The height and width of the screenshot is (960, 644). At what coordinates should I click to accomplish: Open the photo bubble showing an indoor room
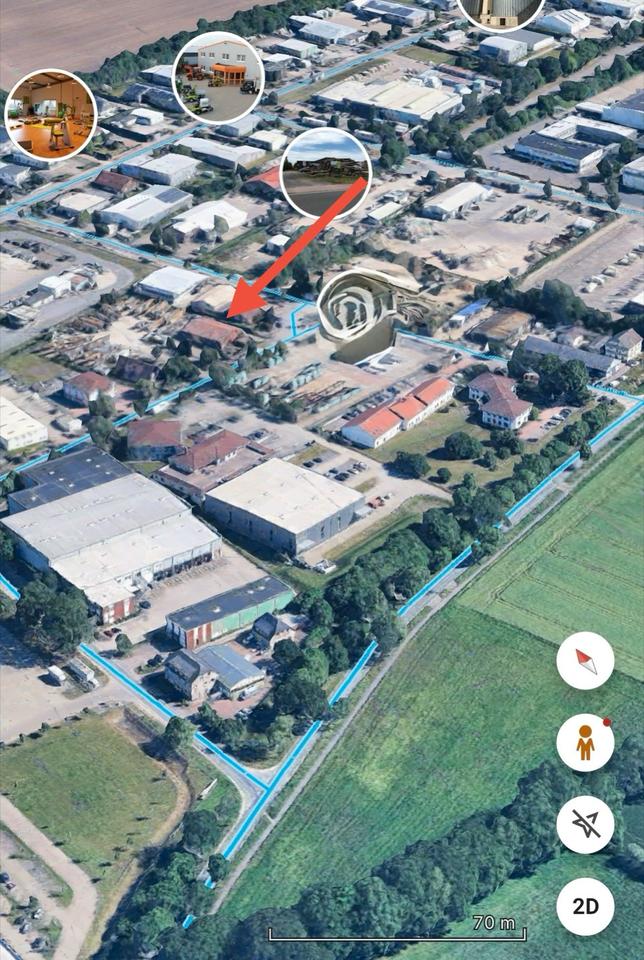point(50,115)
